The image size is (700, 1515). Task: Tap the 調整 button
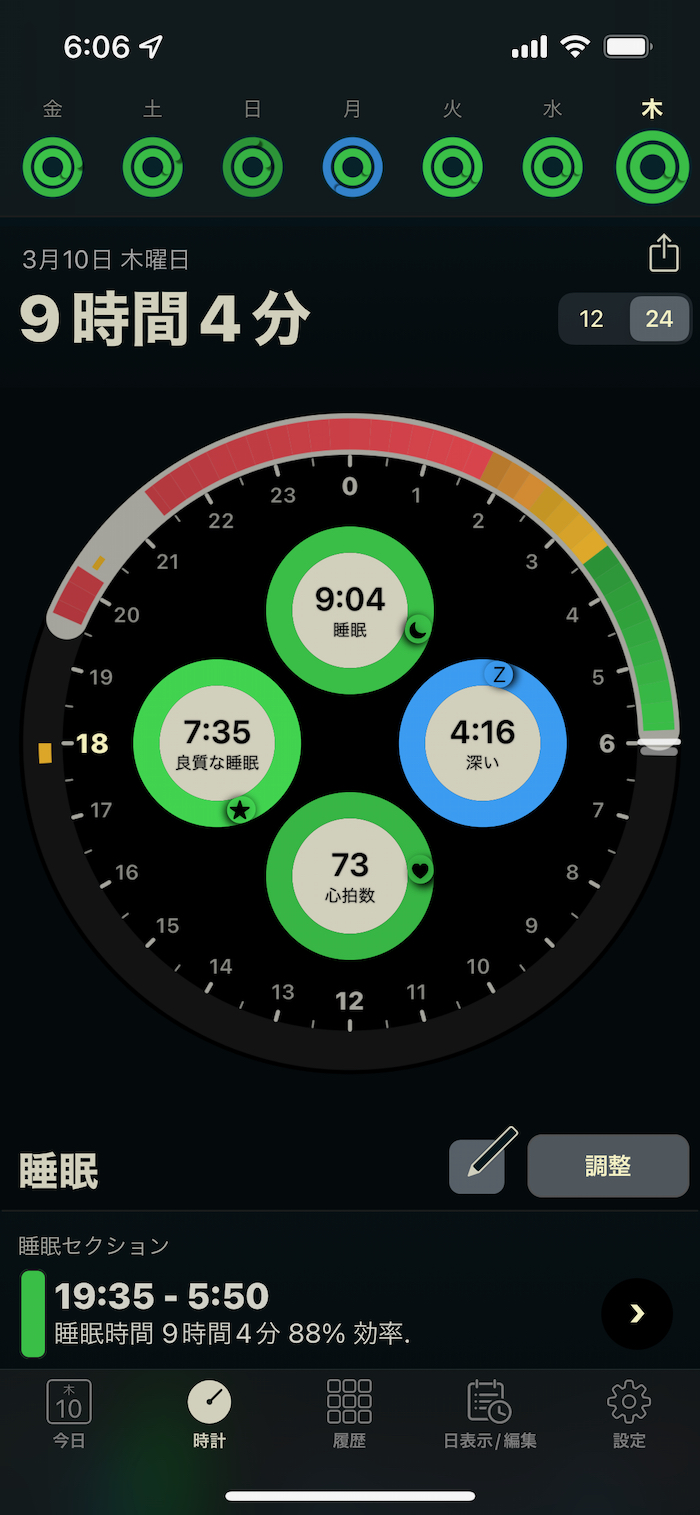[x=608, y=1166]
